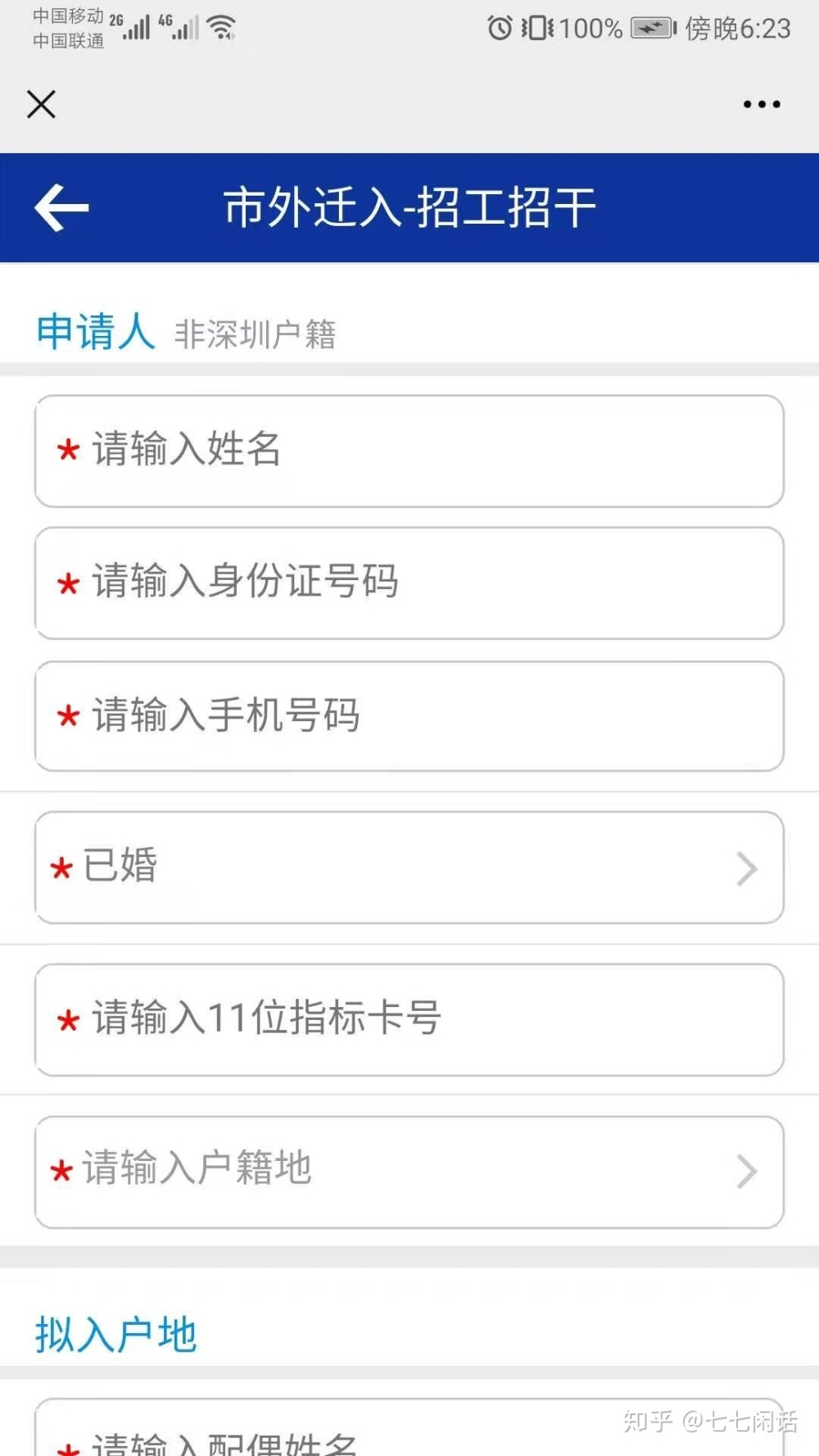Tap the 请输入姓名 name field
The height and width of the screenshot is (1456, 819).
(x=409, y=451)
